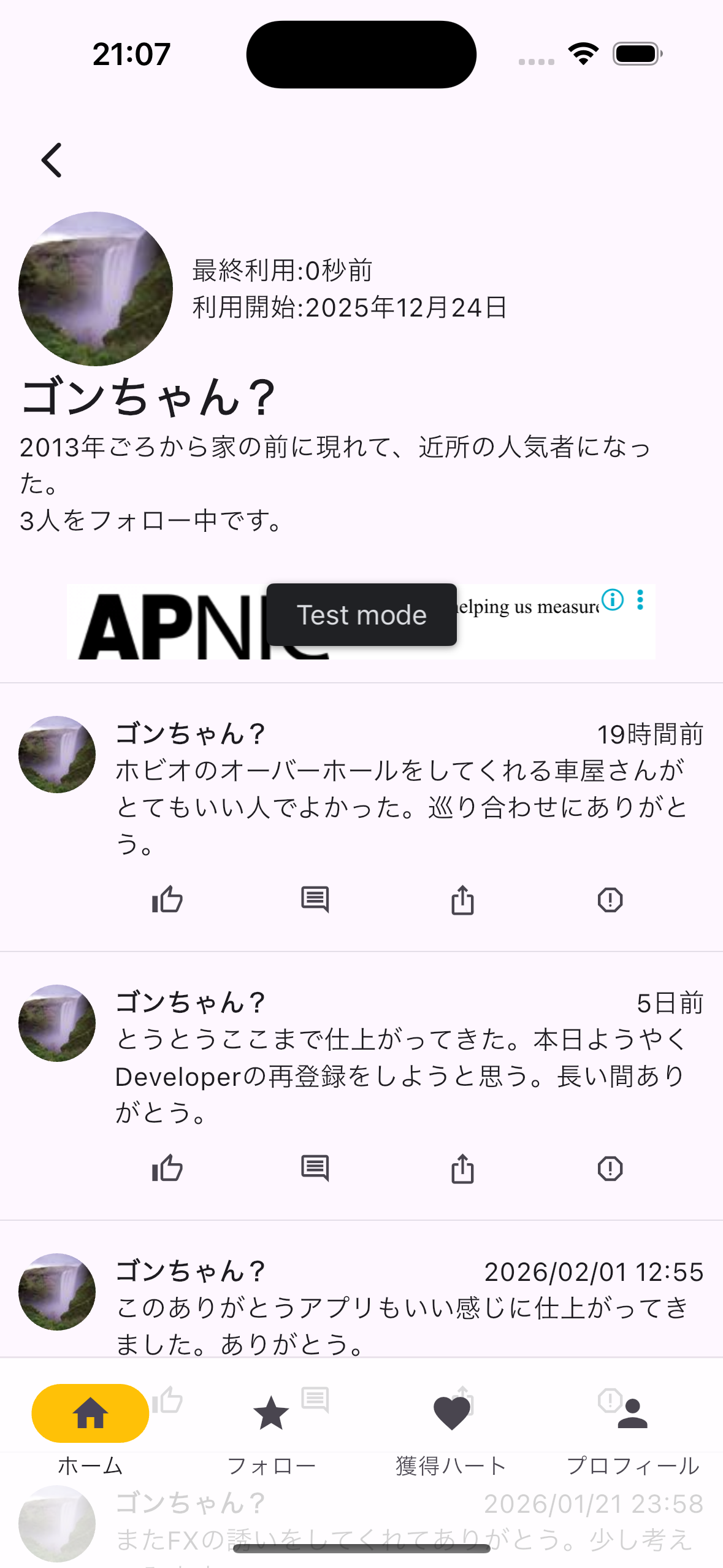
Task: Like the post about the car shop
Action: tap(166, 899)
